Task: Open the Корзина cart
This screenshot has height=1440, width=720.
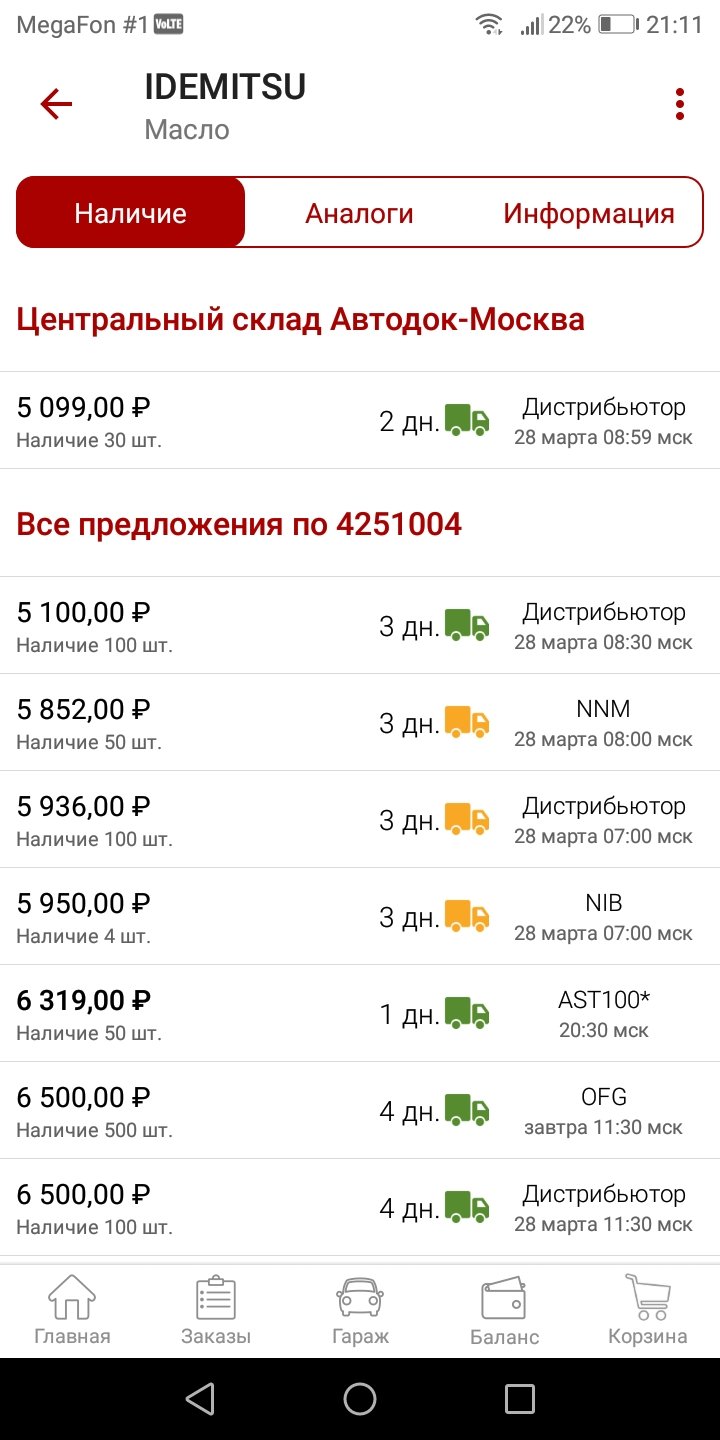Action: coord(648,1311)
